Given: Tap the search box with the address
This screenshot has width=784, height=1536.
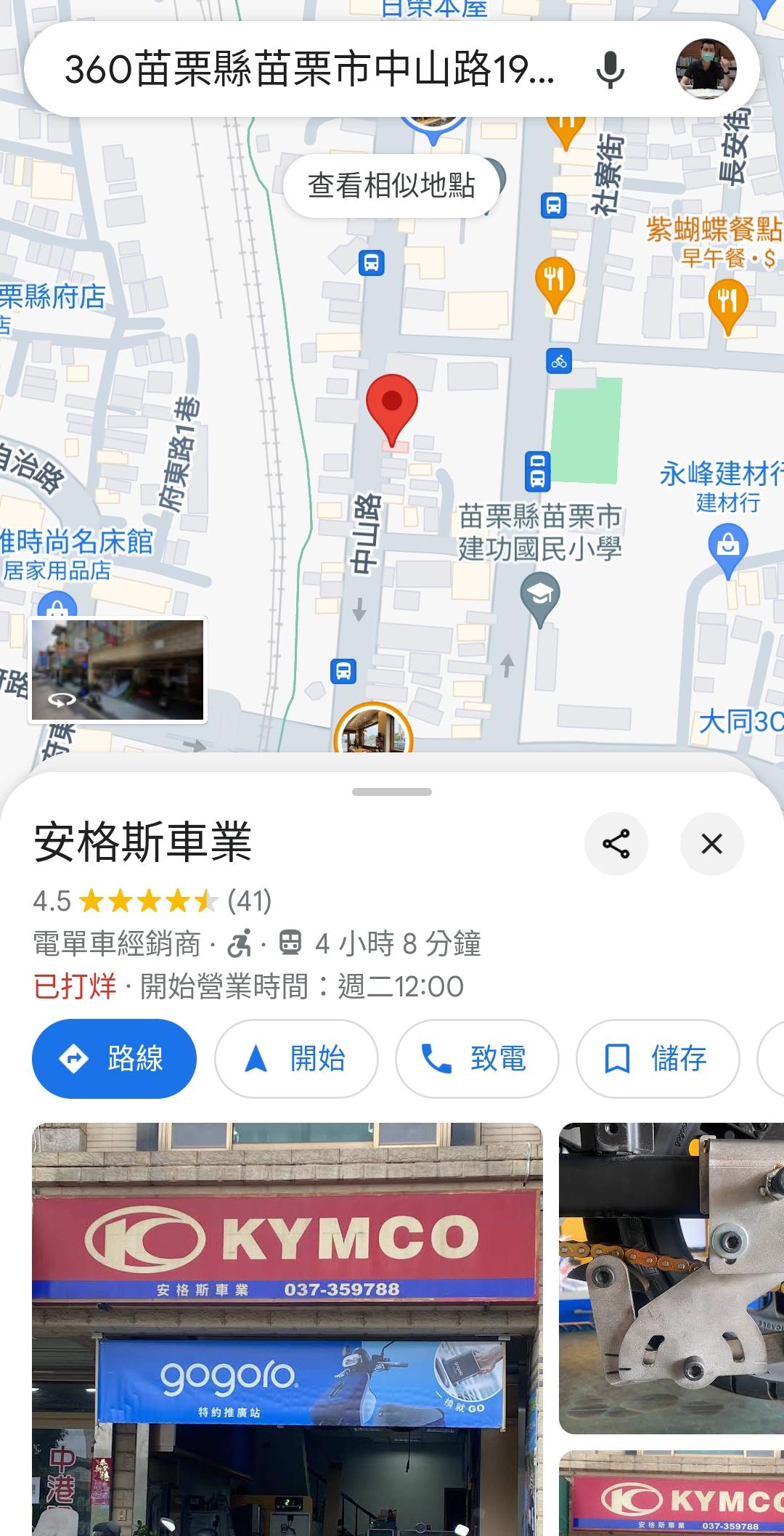Looking at the screenshot, I should 311,70.
